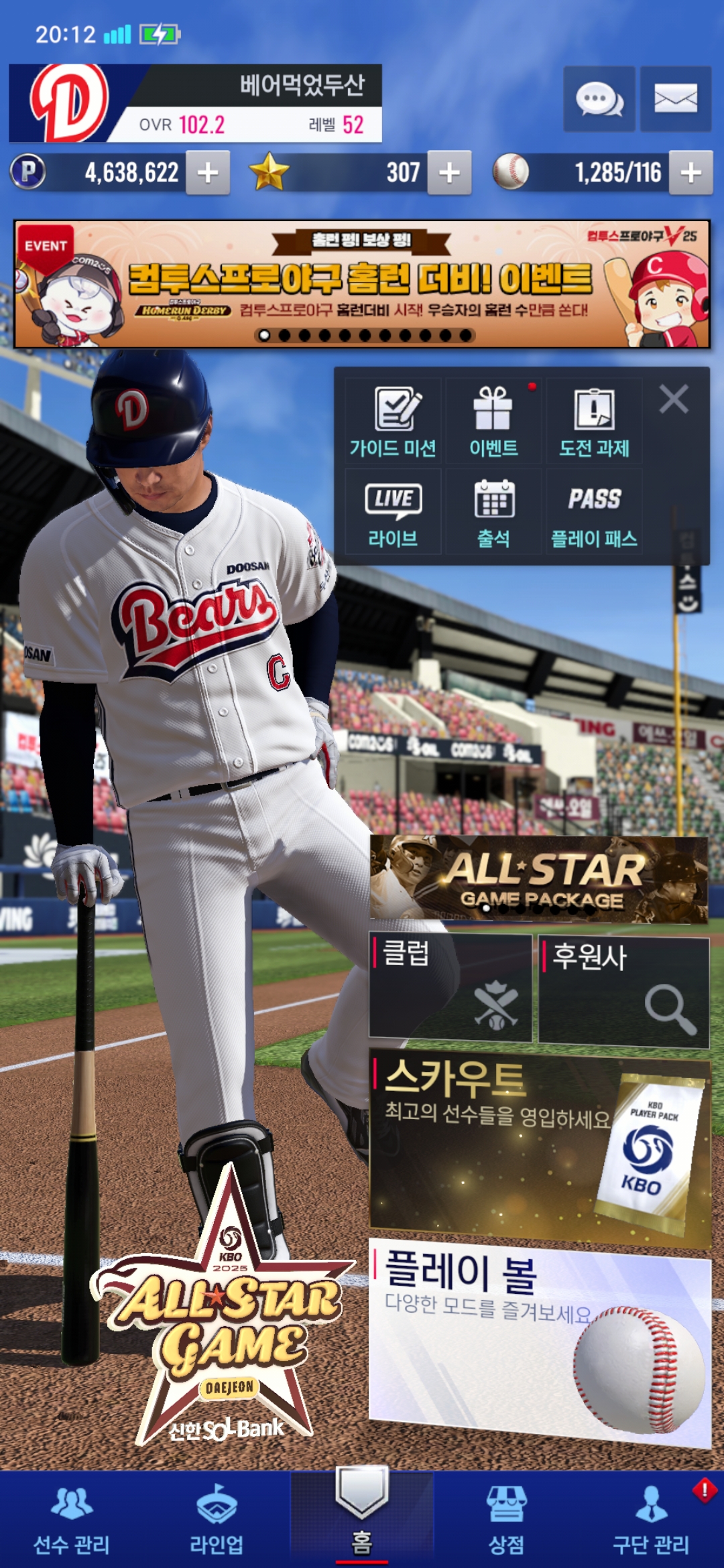Open the 홈런 더비 event banner
The image size is (724, 1568).
(x=362, y=284)
